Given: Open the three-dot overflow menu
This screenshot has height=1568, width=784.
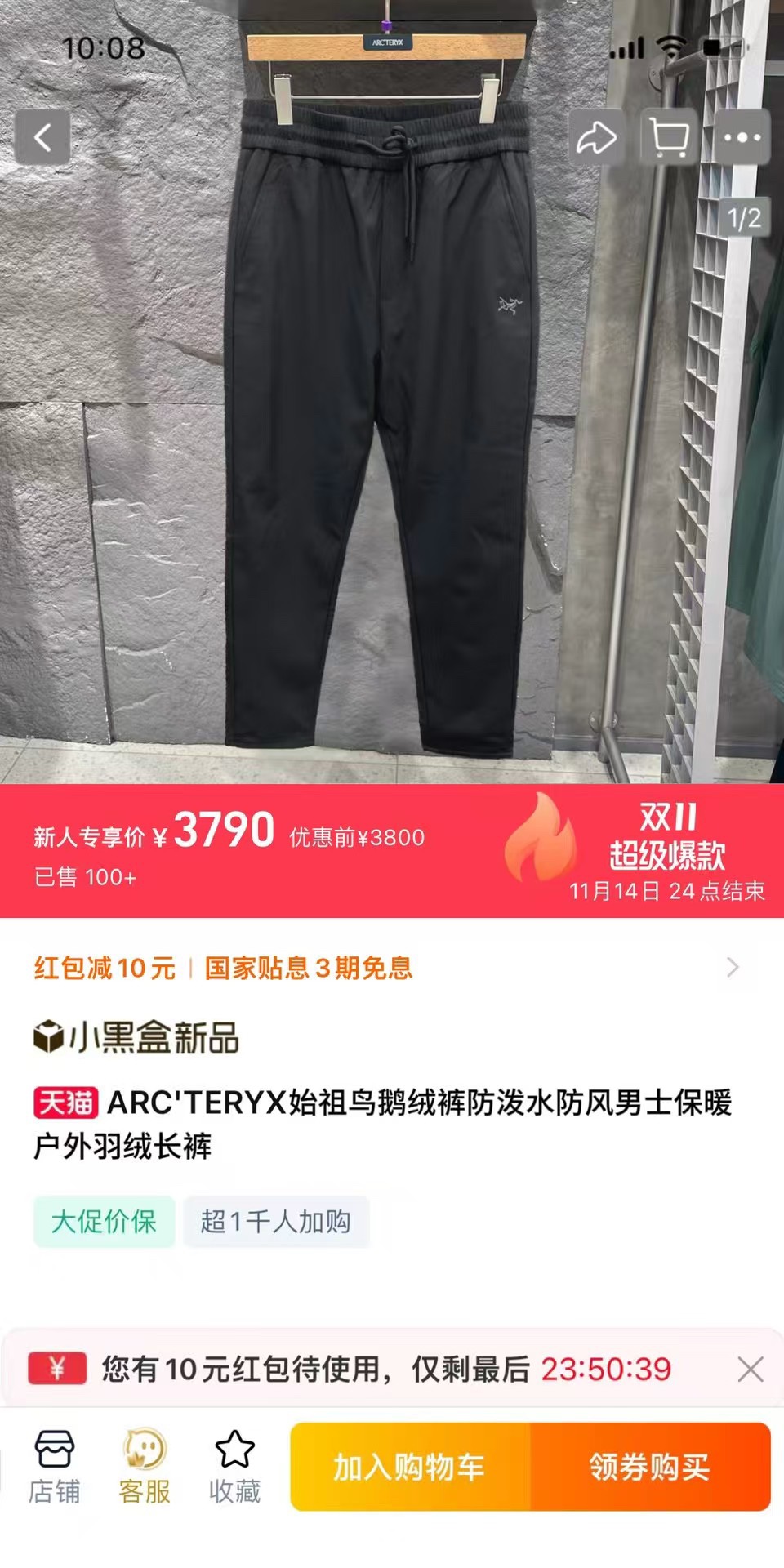Looking at the screenshot, I should pos(742,137).
